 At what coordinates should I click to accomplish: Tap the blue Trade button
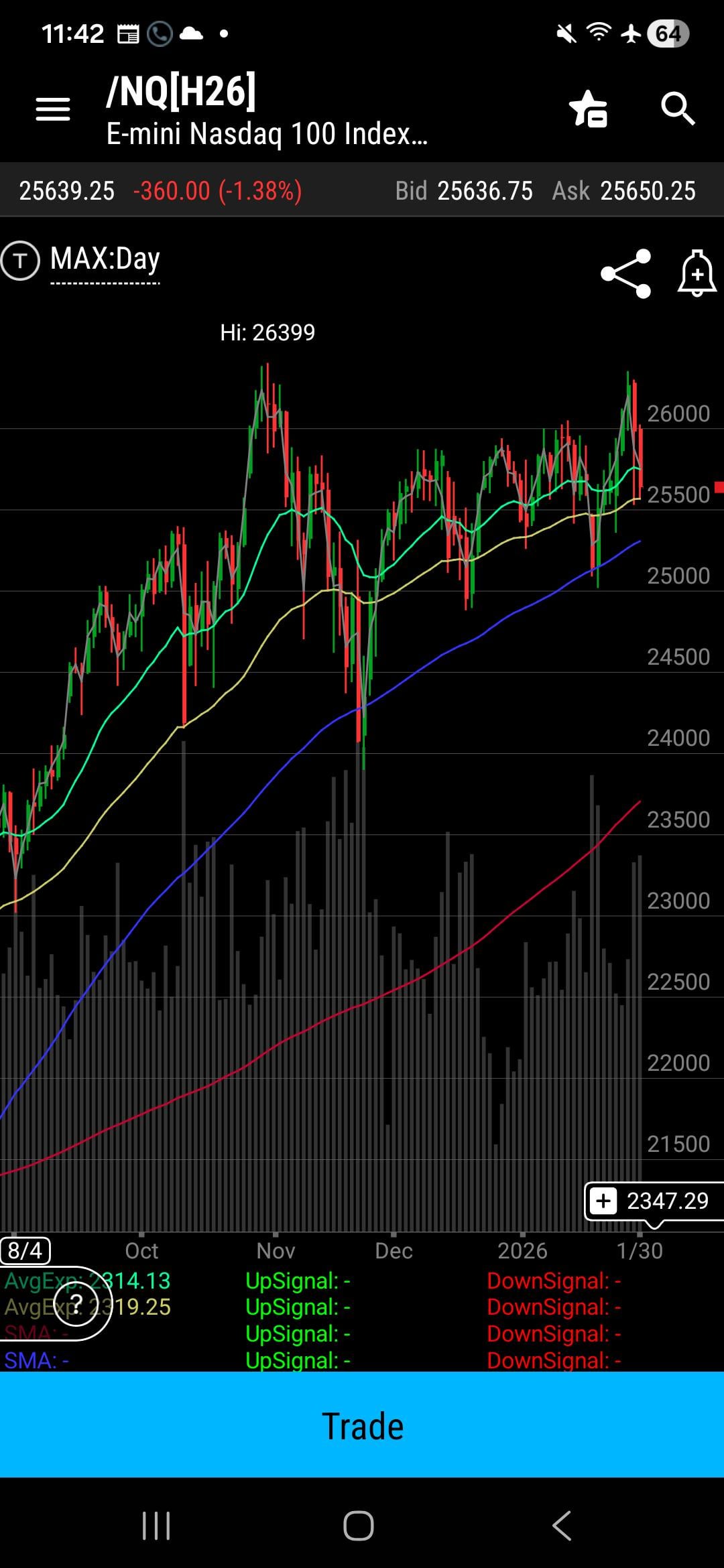pos(362,1425)
